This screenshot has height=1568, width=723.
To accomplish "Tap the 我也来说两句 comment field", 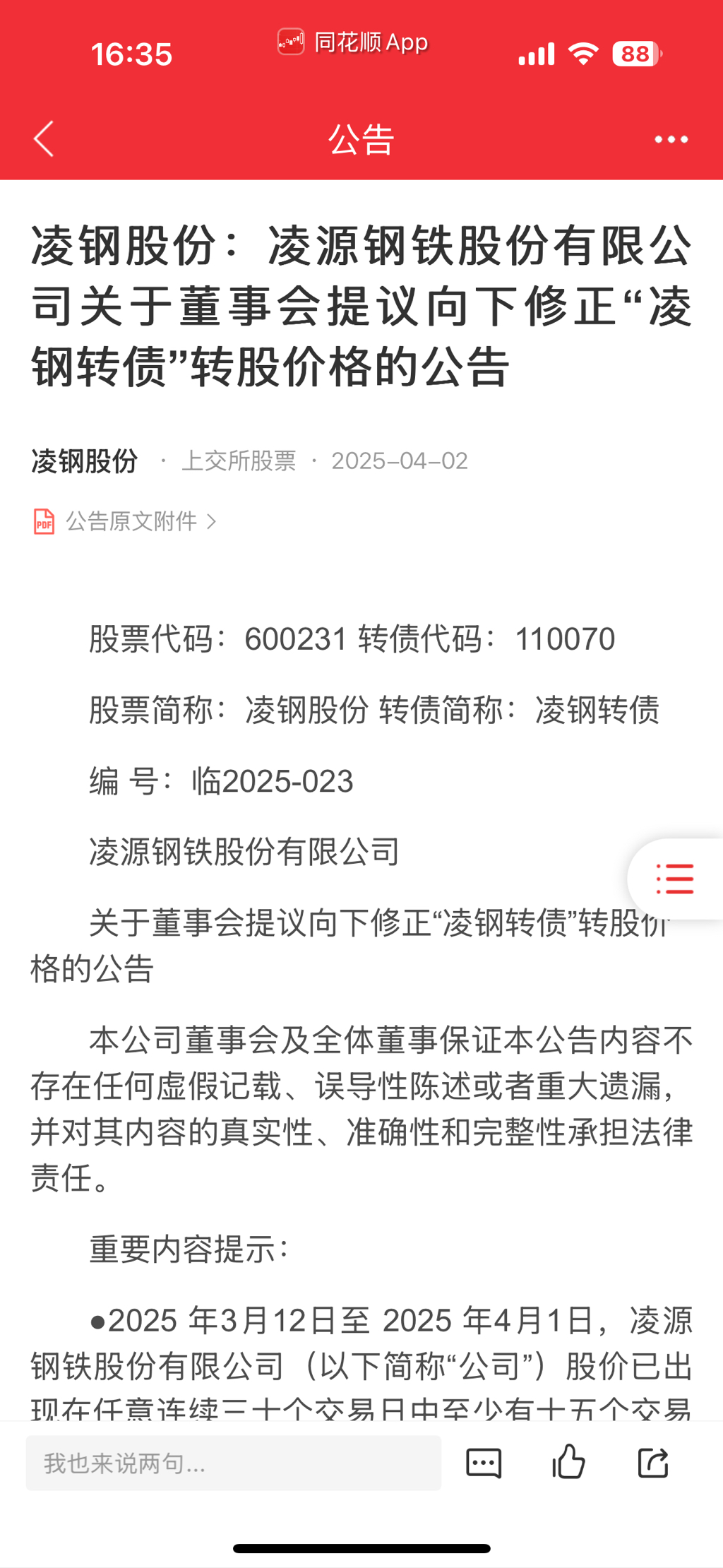I will (233, 1463).
